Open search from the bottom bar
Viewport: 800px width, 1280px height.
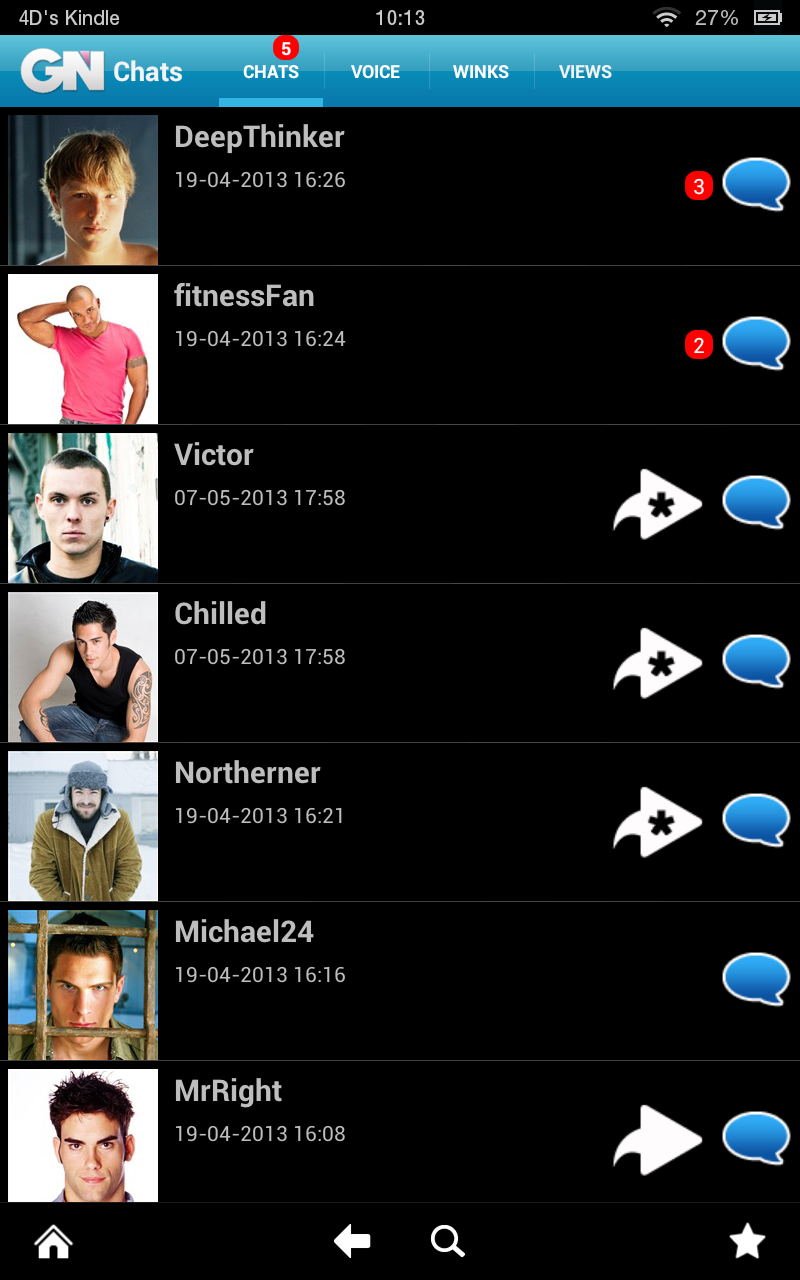(447, 1242)
